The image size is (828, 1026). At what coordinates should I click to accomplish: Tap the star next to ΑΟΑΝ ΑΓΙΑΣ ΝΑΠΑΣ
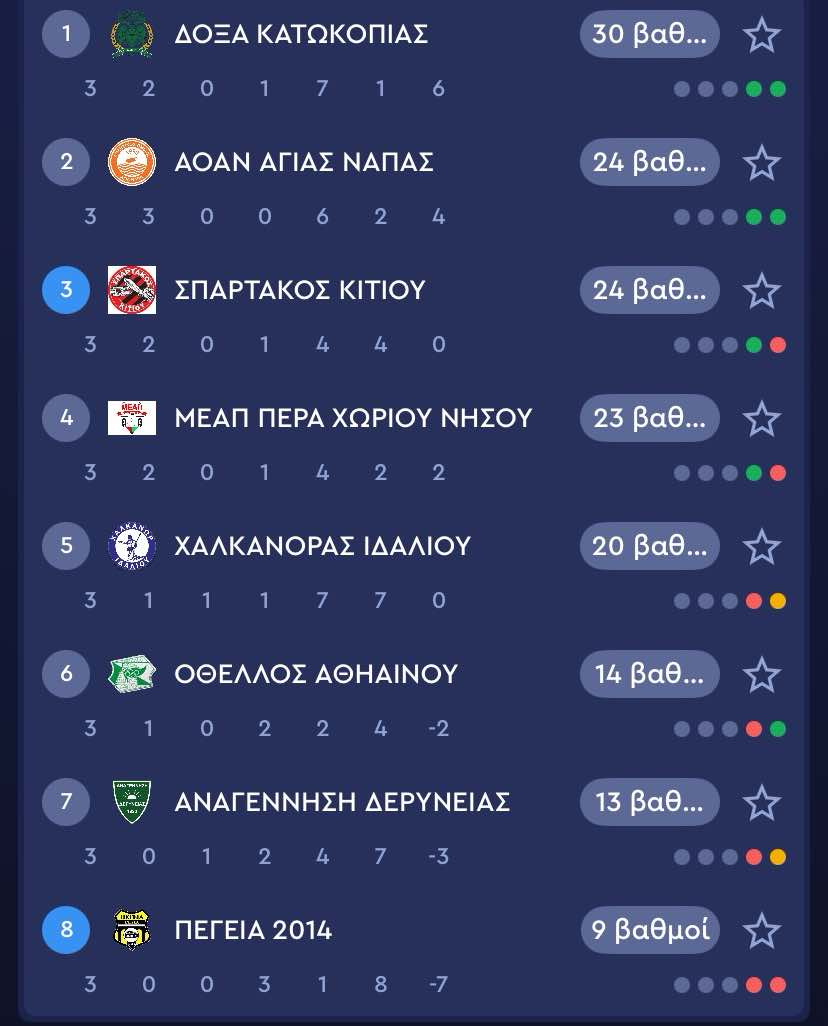tap(762, 162)
